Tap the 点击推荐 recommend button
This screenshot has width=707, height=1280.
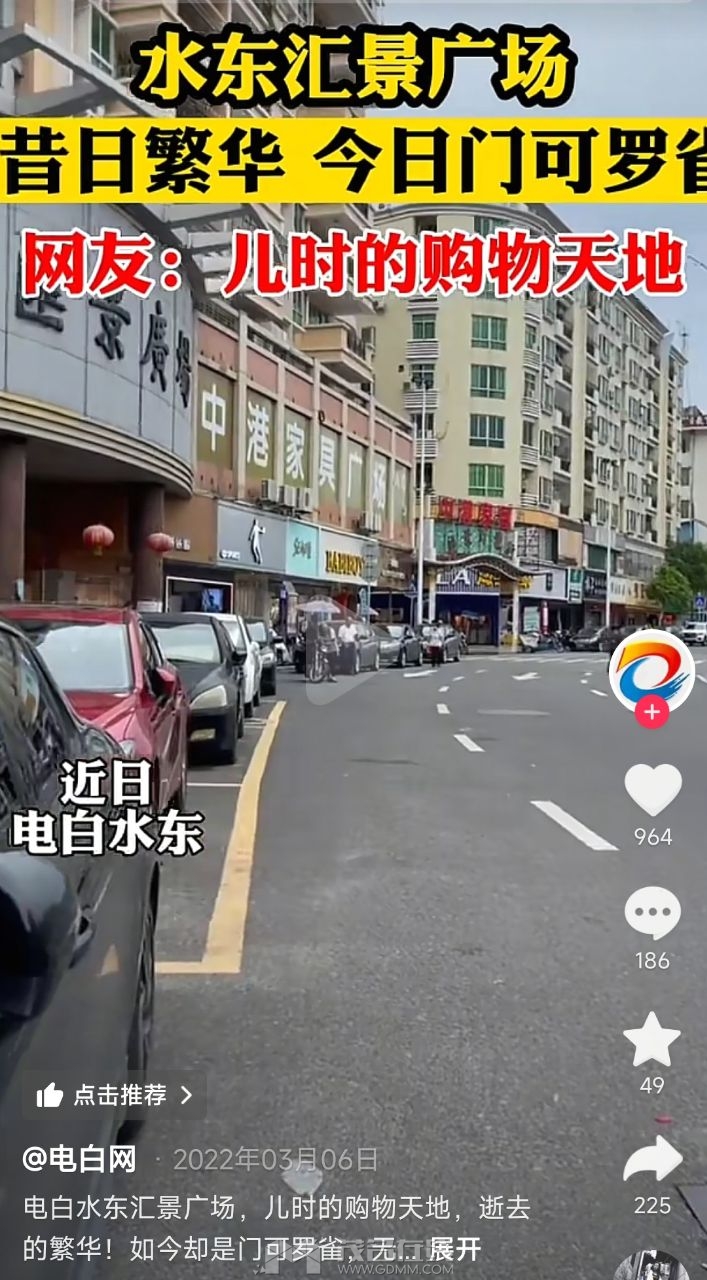114,1095
